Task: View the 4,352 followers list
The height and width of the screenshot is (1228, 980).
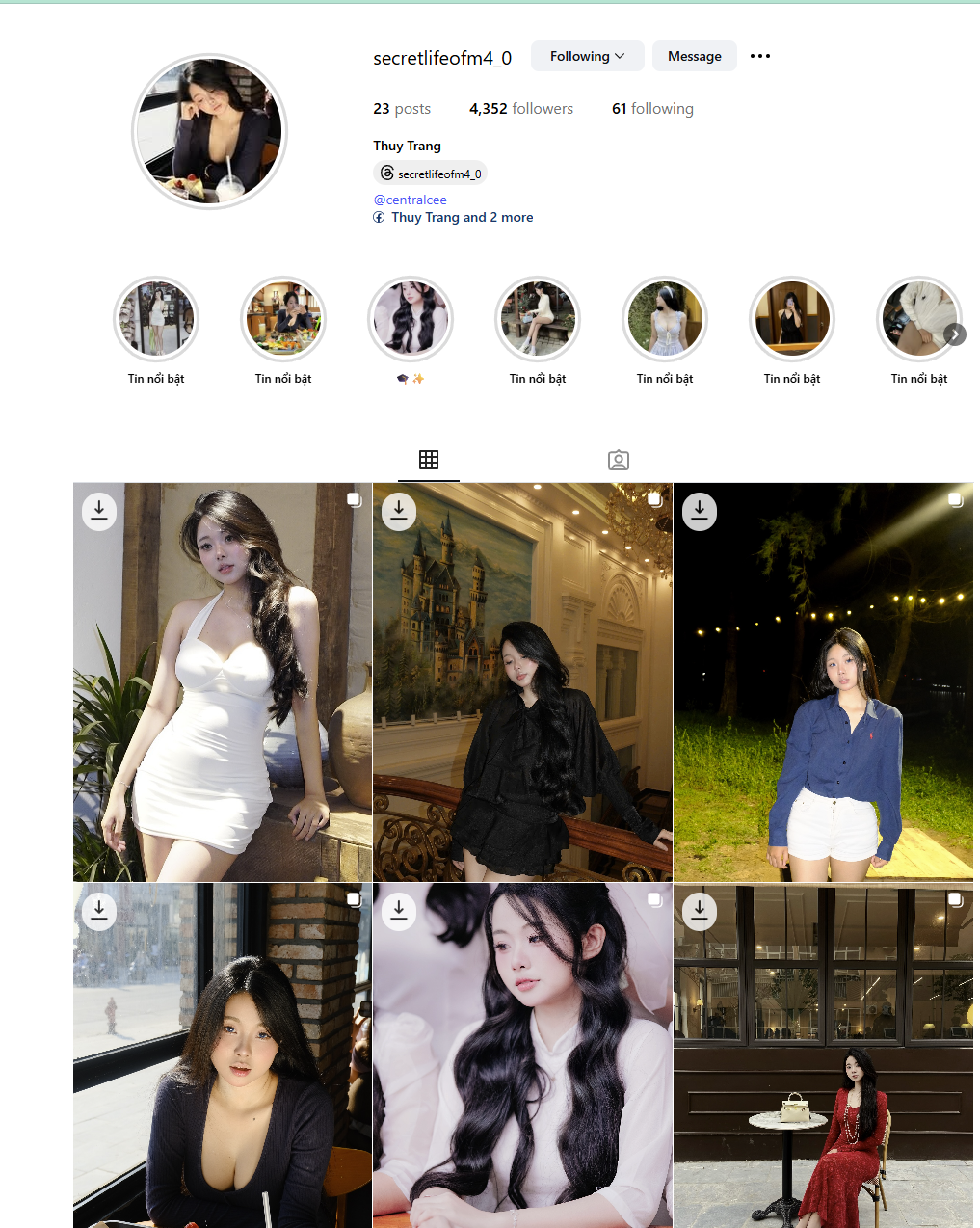Action: point(521,109)
